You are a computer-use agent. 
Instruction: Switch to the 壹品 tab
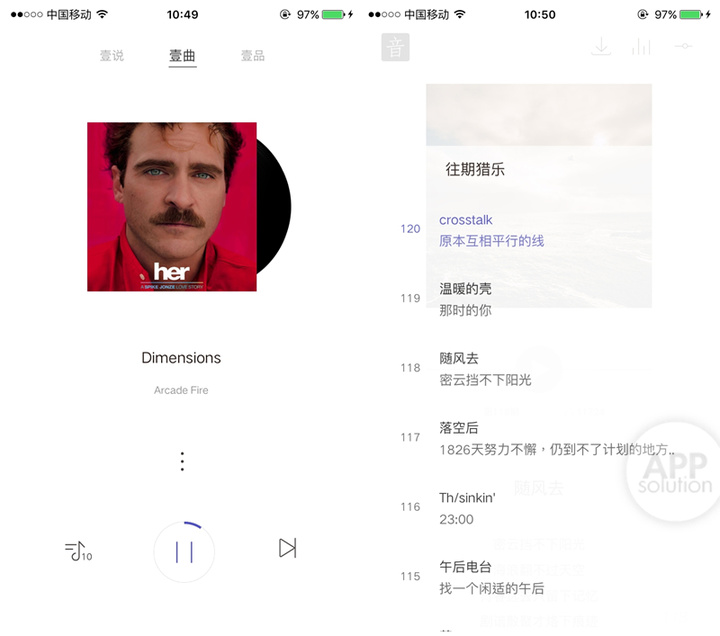(253, 56)
